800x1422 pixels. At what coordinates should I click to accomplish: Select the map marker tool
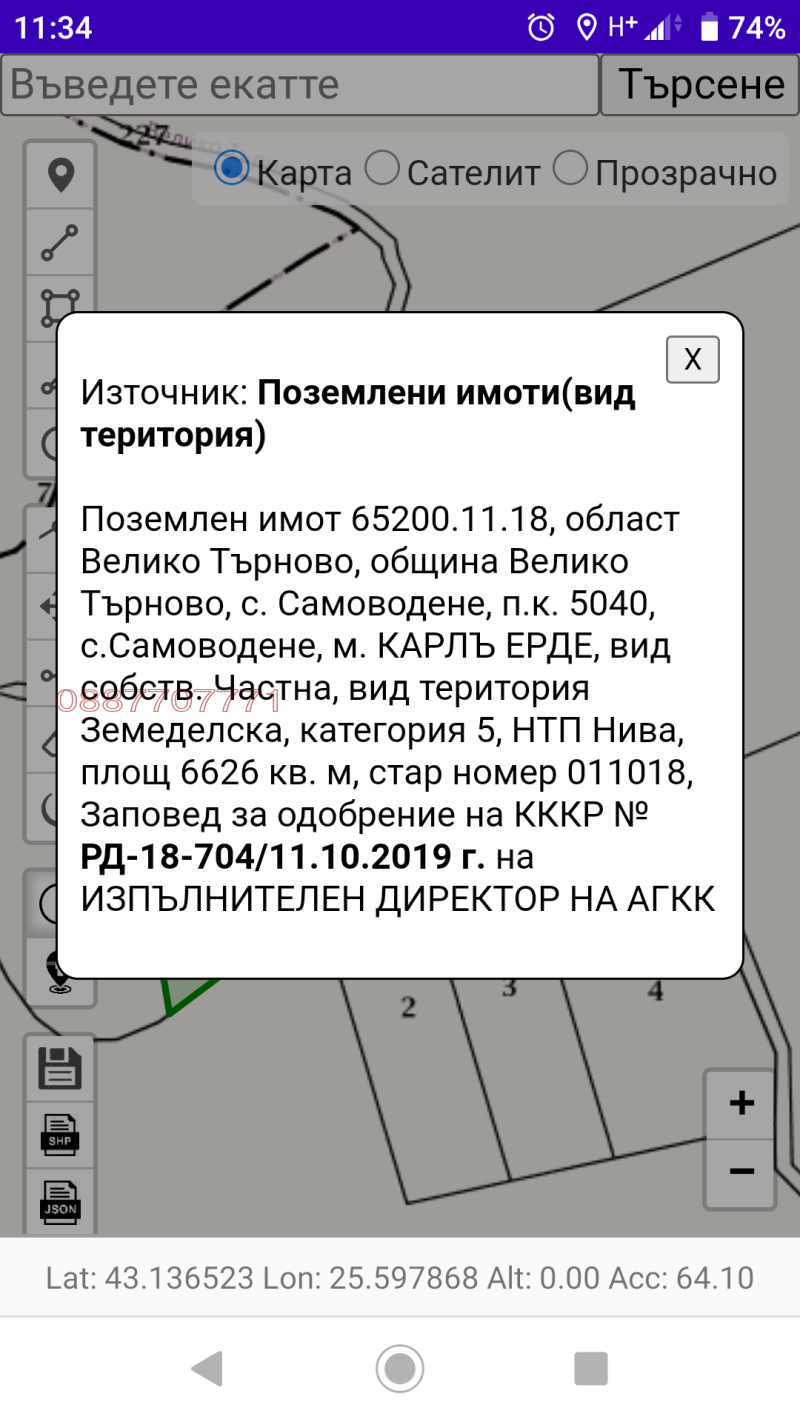pyautogui.click(x=60, y=176)
